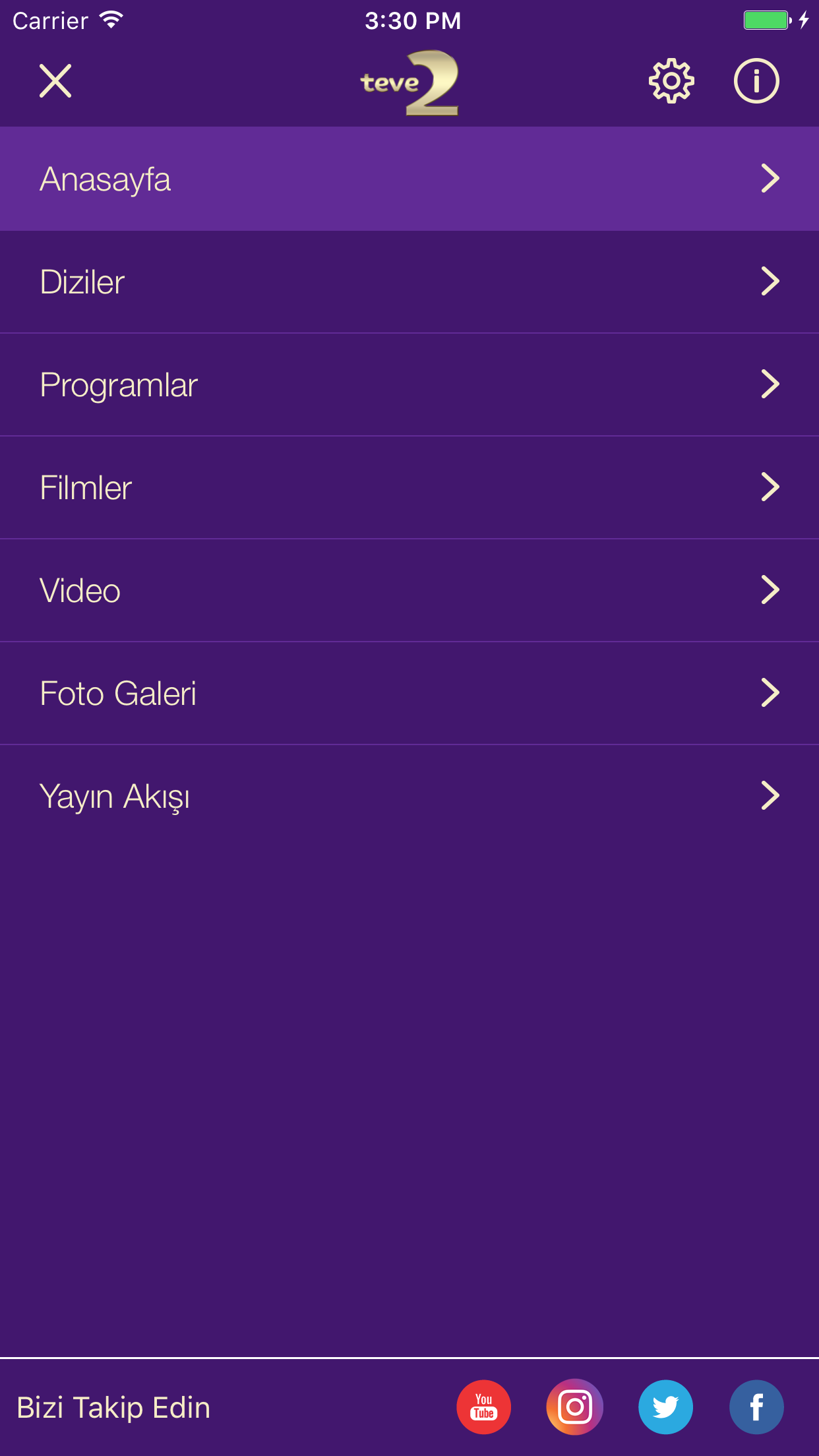Tap the Carrier label in status bar
Image resolution: width=819 pixels, height=1456 pixels.
pyautogui.click(x=49, y=18)
